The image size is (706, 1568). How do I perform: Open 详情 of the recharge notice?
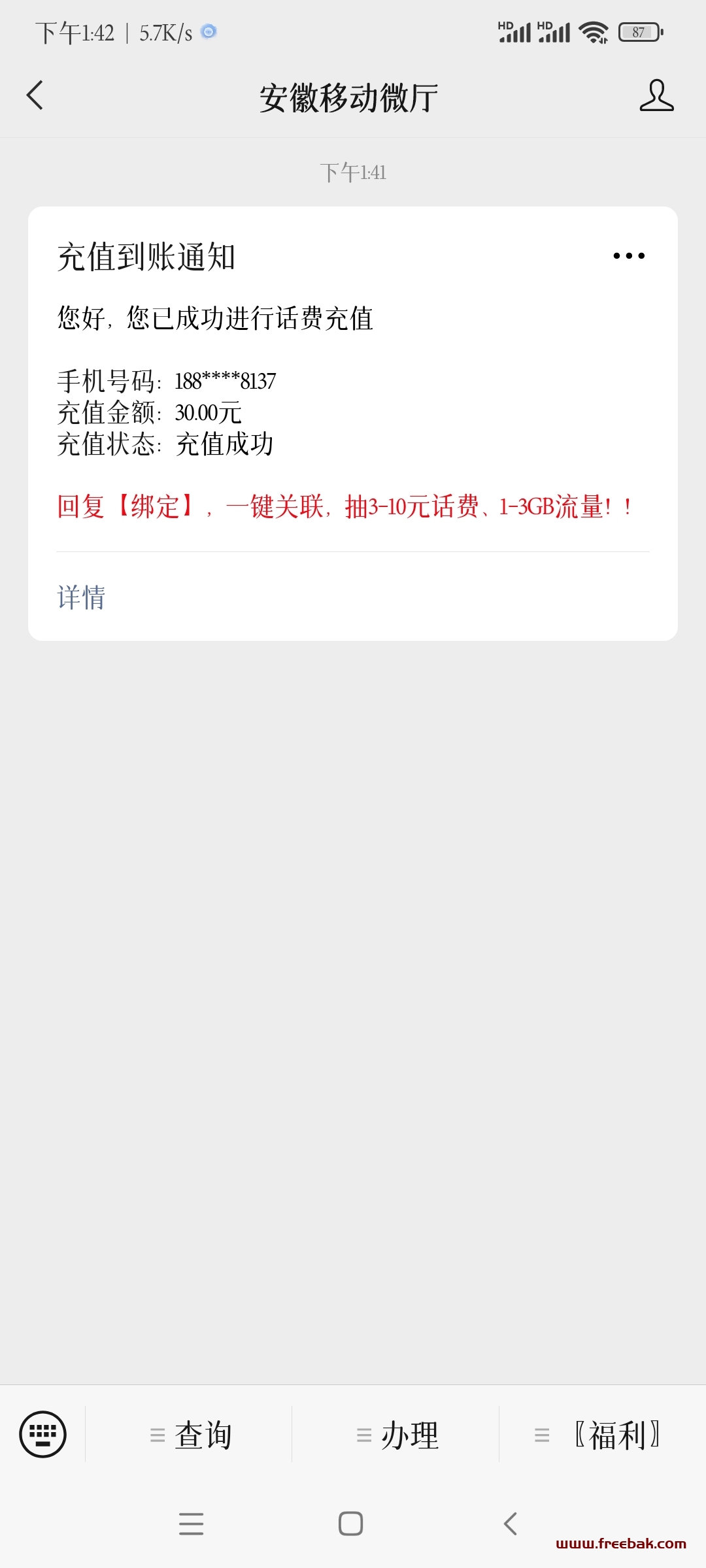(x=81, y=597)
